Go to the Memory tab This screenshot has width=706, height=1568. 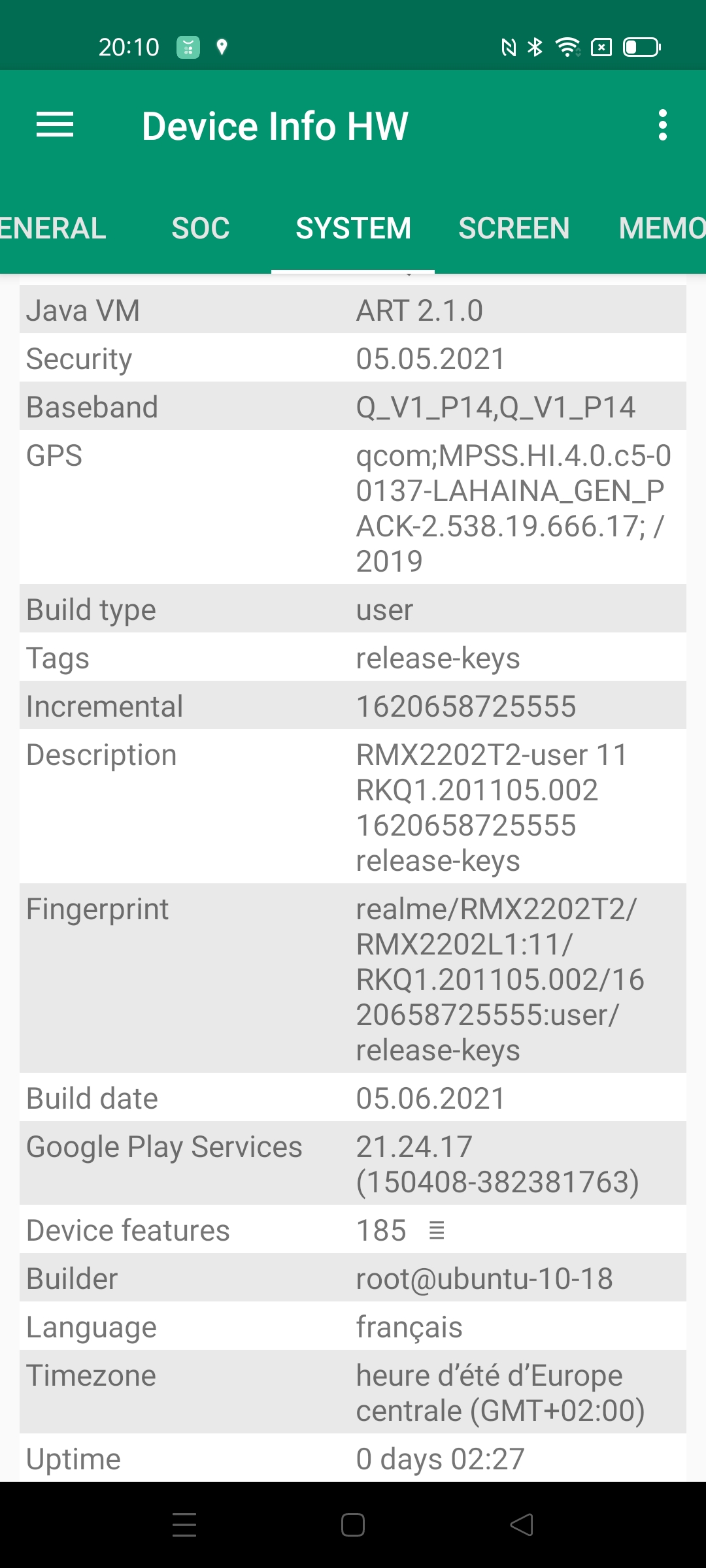pos(662,229)
